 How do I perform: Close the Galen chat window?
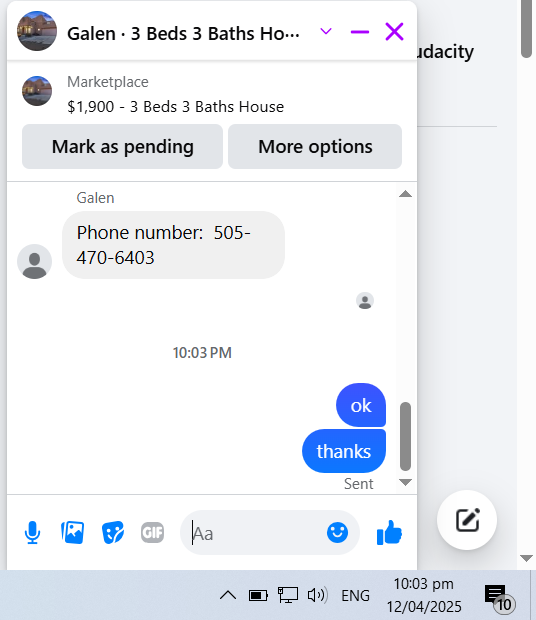(394, 32)
